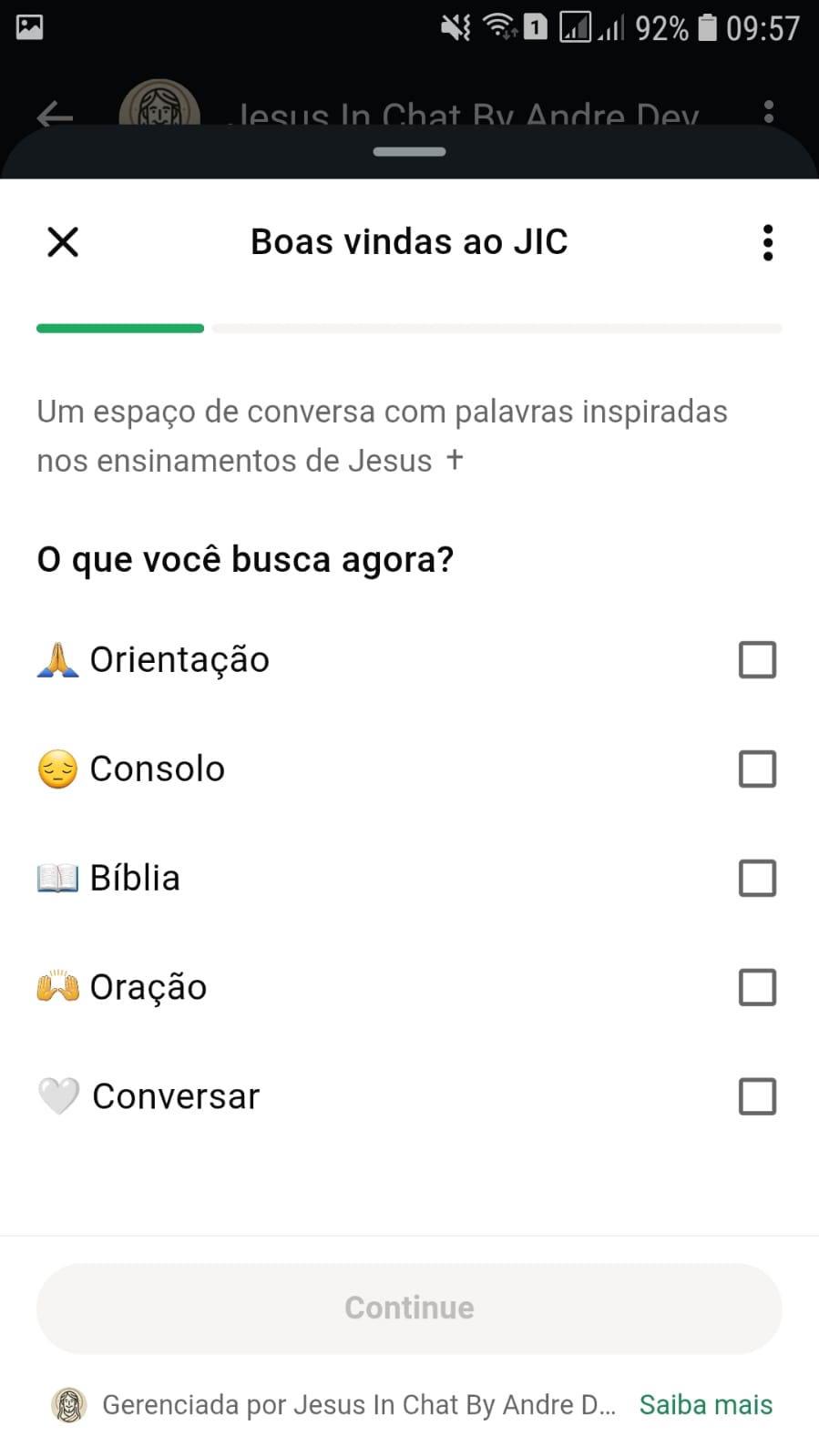Screen dimensions: 819x1456
Task: Open the sheet's three-dot overflow menu
Action: pos(768,243)
